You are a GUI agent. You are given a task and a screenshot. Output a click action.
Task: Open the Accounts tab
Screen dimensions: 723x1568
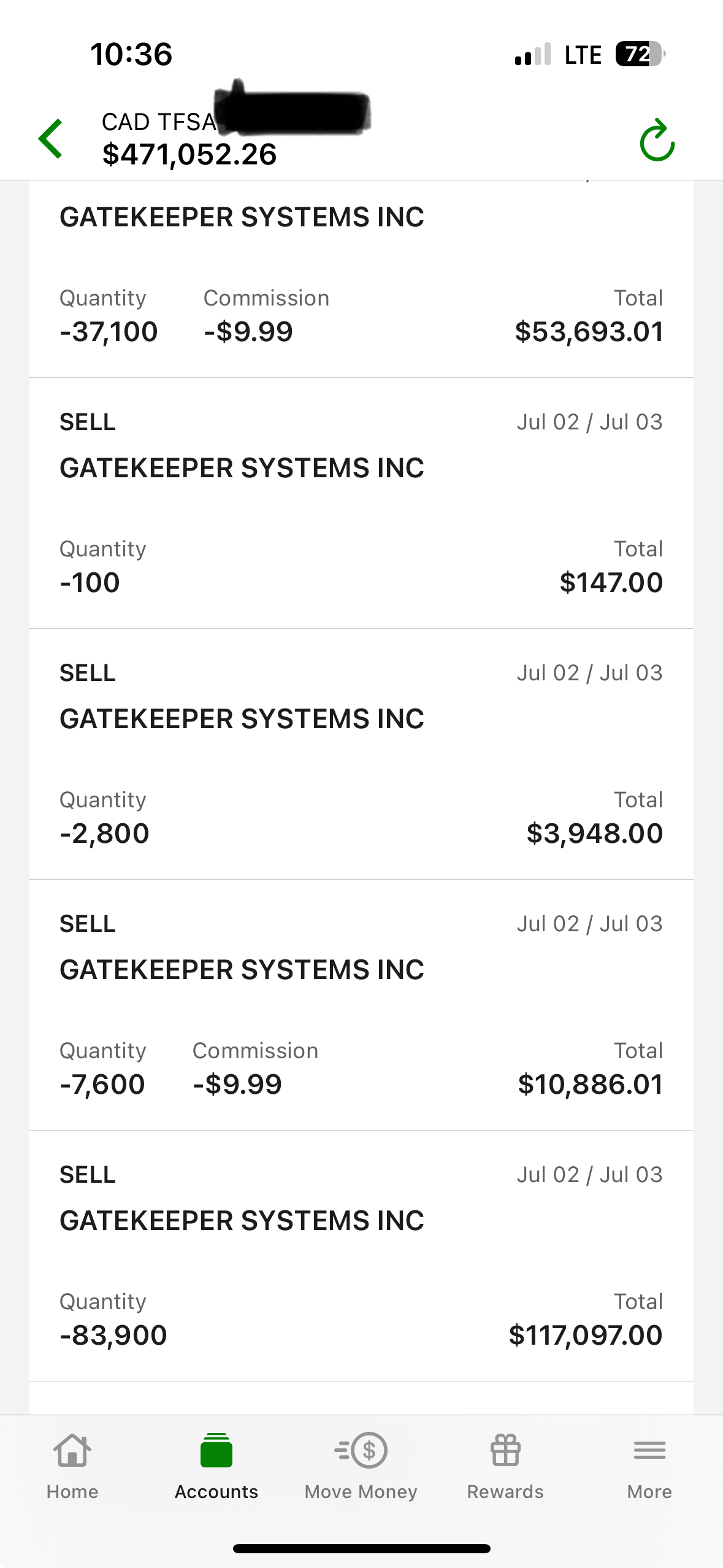tap(216, 1465)
